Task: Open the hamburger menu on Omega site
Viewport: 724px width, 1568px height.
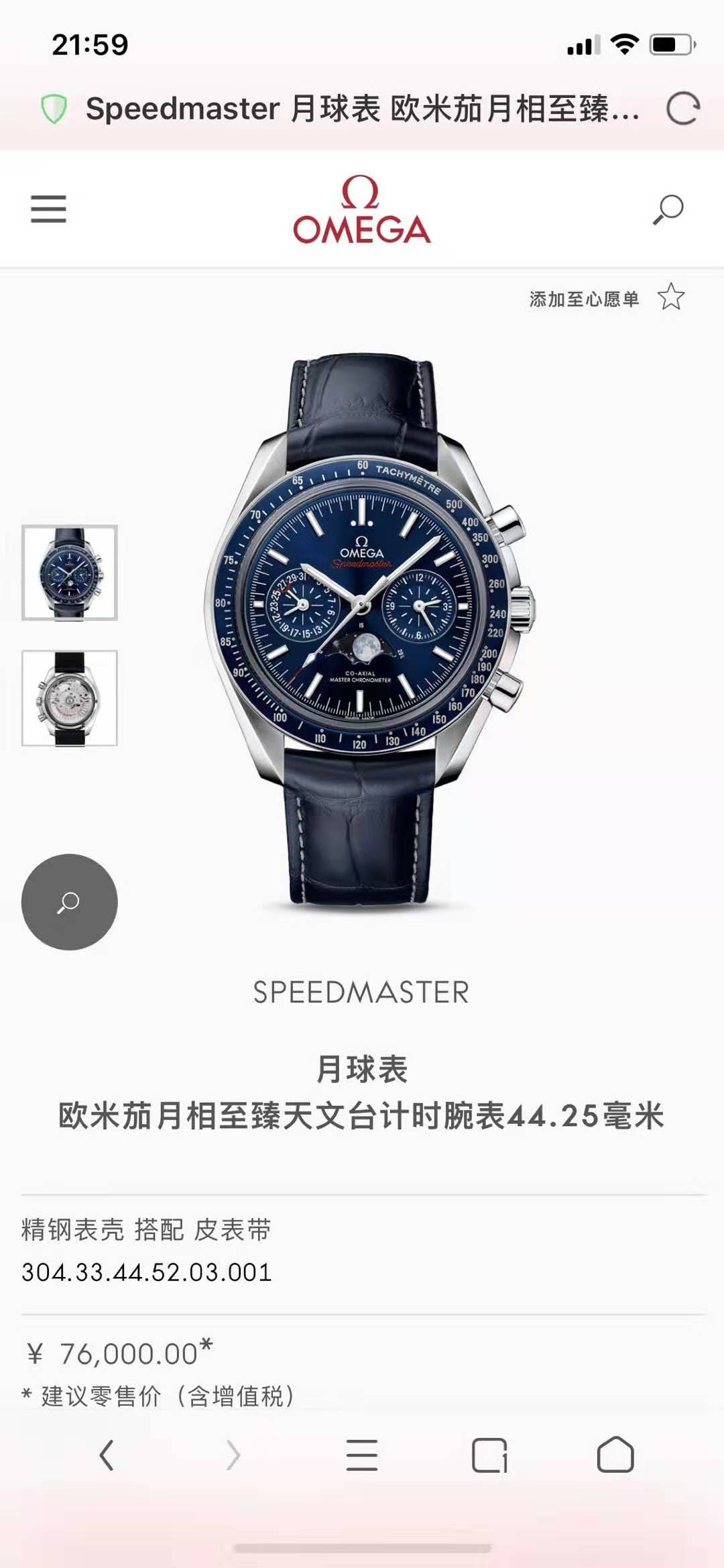Action: [48, 209]
